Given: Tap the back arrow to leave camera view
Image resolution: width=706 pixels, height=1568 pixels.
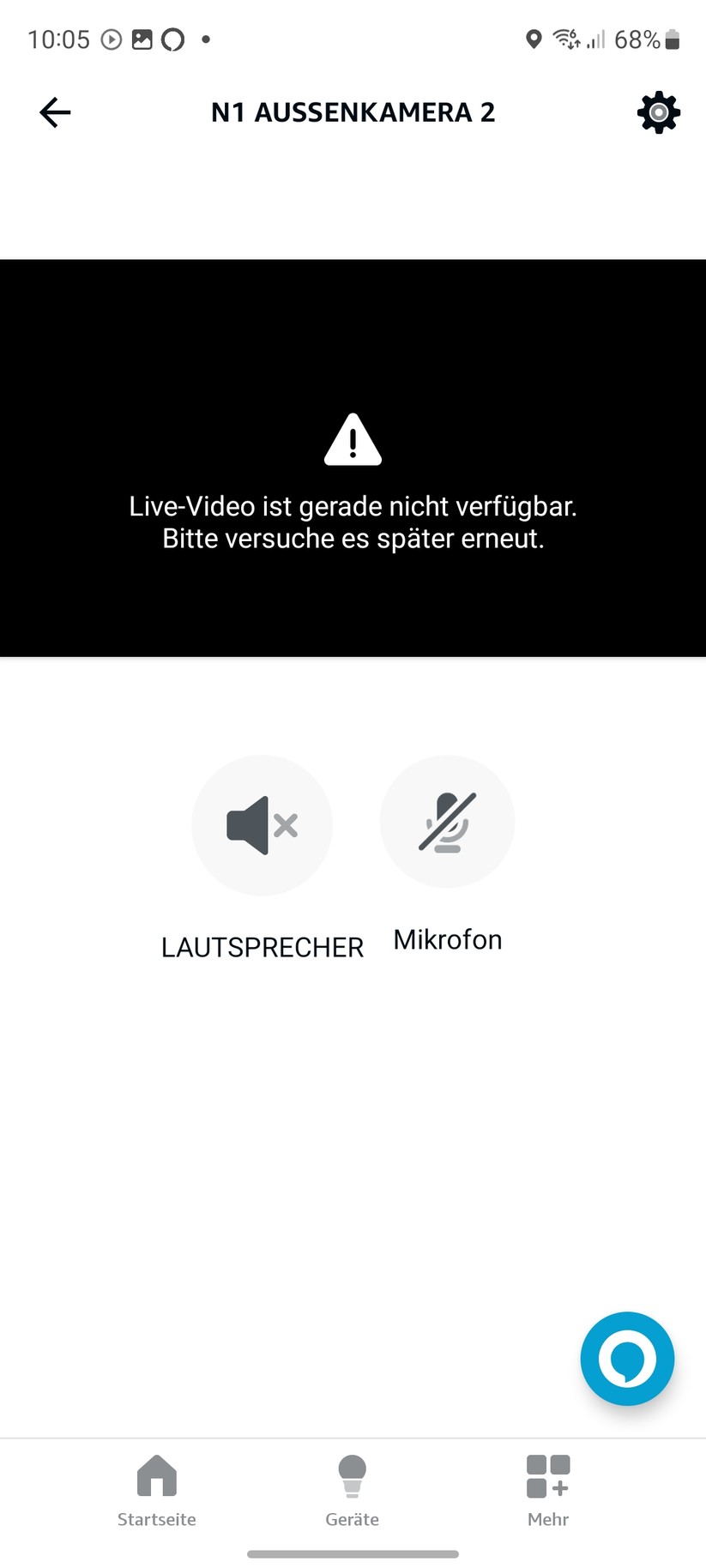Looking at the screenshot, I should [x=55, y=112].
